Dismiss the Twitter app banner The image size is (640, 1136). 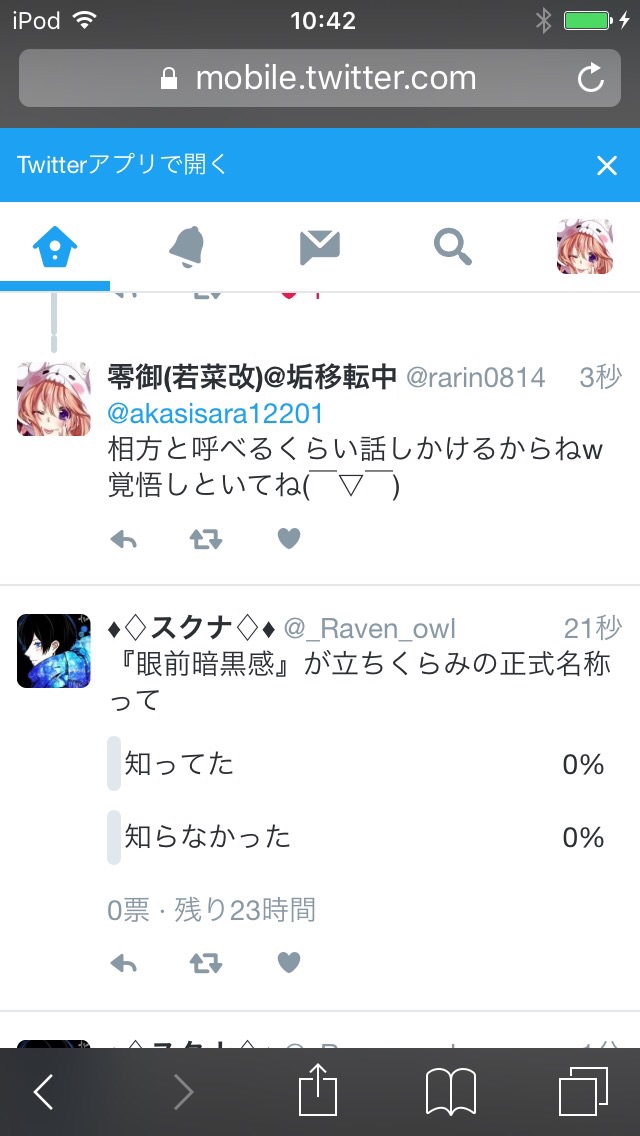pyautogui.click(x=607, y=166)
